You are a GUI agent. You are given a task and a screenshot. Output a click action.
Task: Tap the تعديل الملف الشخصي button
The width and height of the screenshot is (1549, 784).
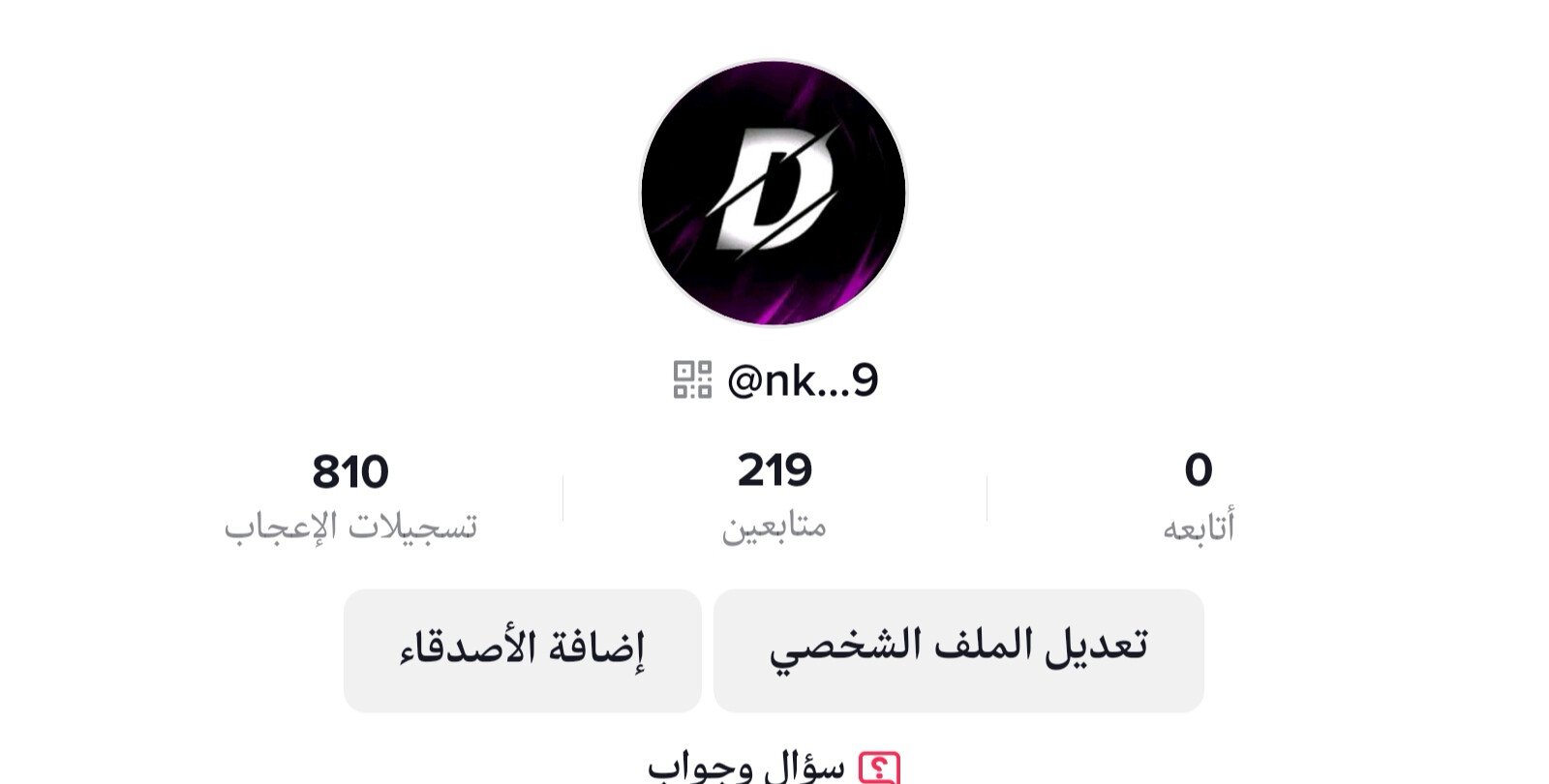(958, 649)
